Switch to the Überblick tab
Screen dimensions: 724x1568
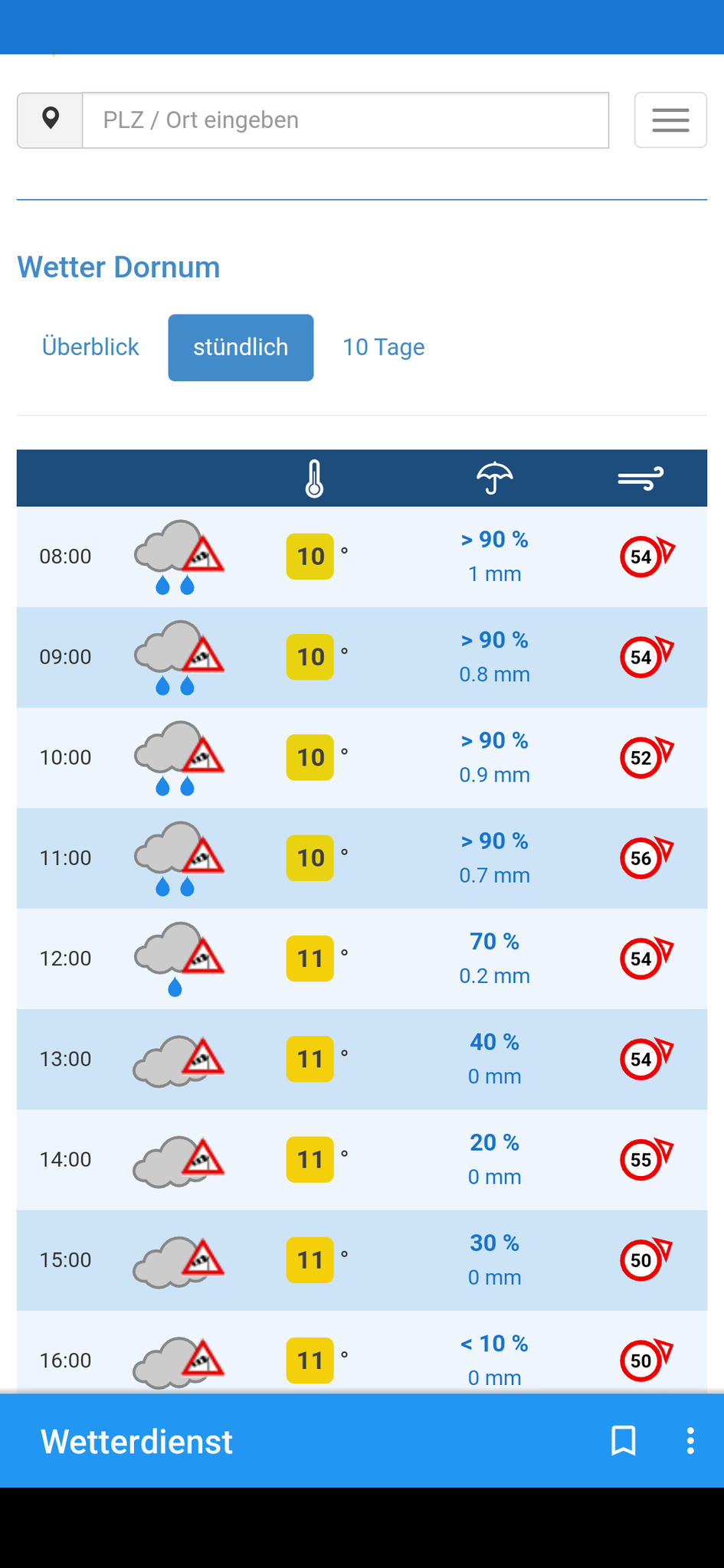pos(90,347)
